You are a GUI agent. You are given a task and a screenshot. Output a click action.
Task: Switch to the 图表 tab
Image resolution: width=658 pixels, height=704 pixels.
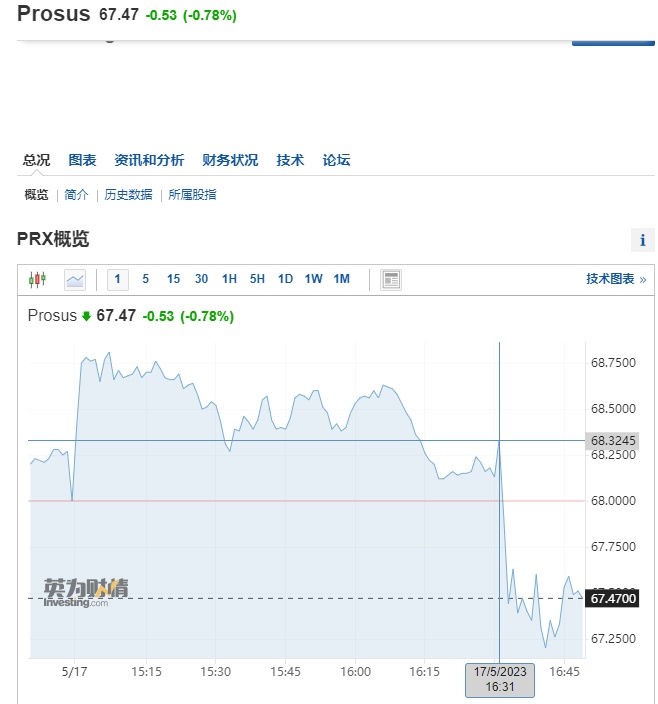[x=82, y=160]
